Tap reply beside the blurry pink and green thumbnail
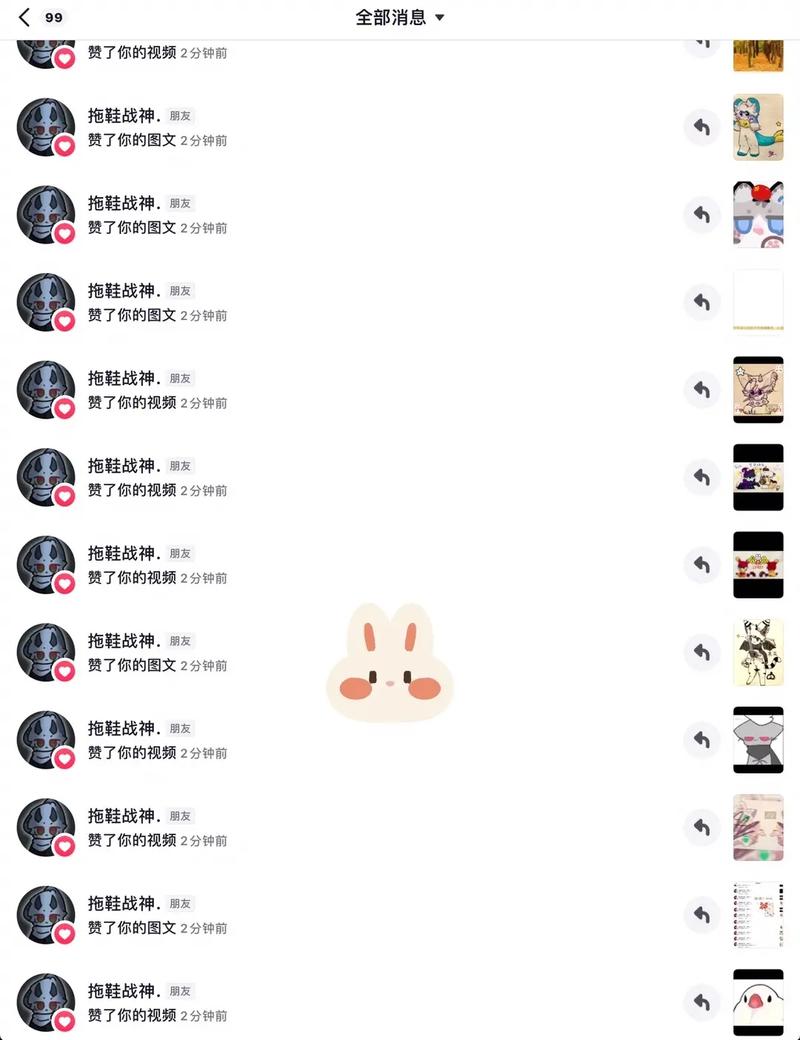Viewport: 800px width, 1040px height. 702,827
